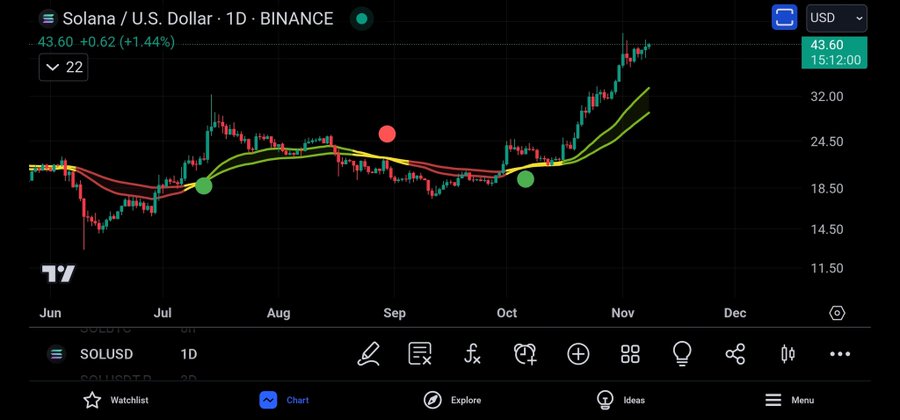Create a price alert
Viewport: 900px width, 420px height.
(x=525, y=353)
